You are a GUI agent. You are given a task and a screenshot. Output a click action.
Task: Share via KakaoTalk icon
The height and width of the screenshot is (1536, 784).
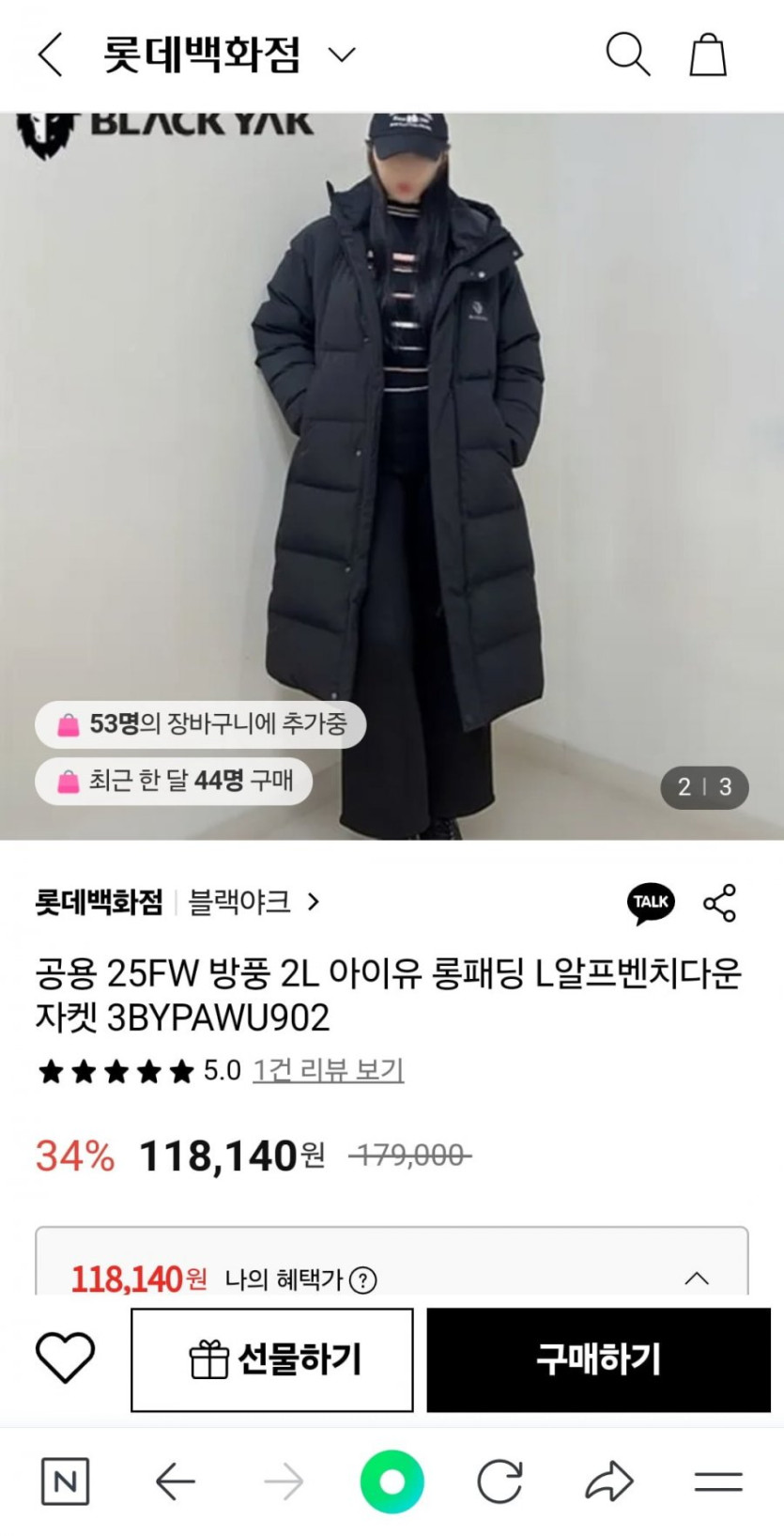pyautogui.click(x=651, y=903)
